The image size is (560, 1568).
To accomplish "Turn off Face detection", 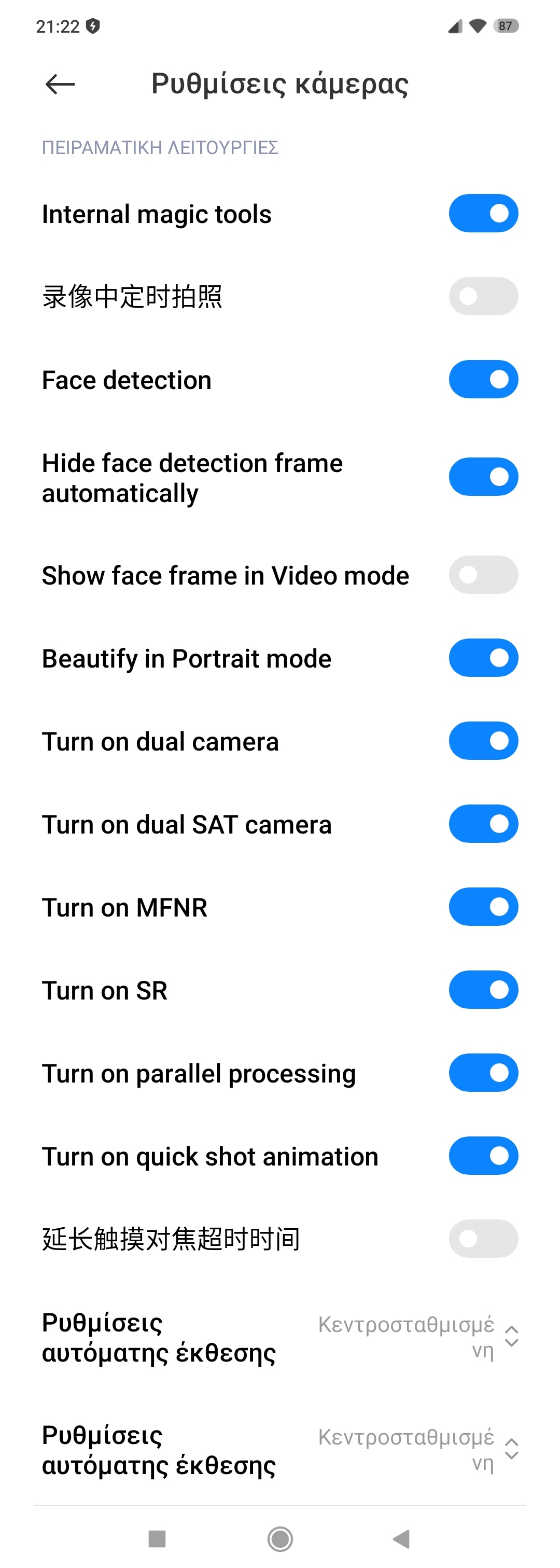I will [483, 379].
